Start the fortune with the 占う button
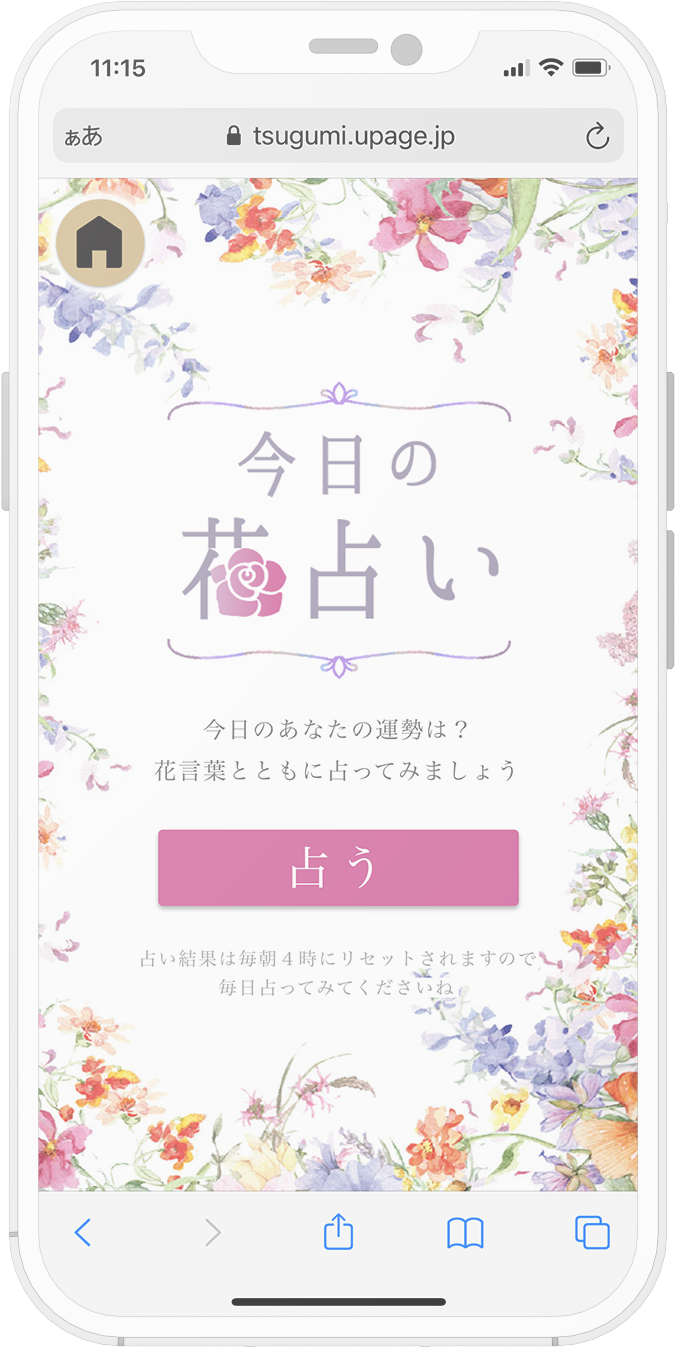 338,868
